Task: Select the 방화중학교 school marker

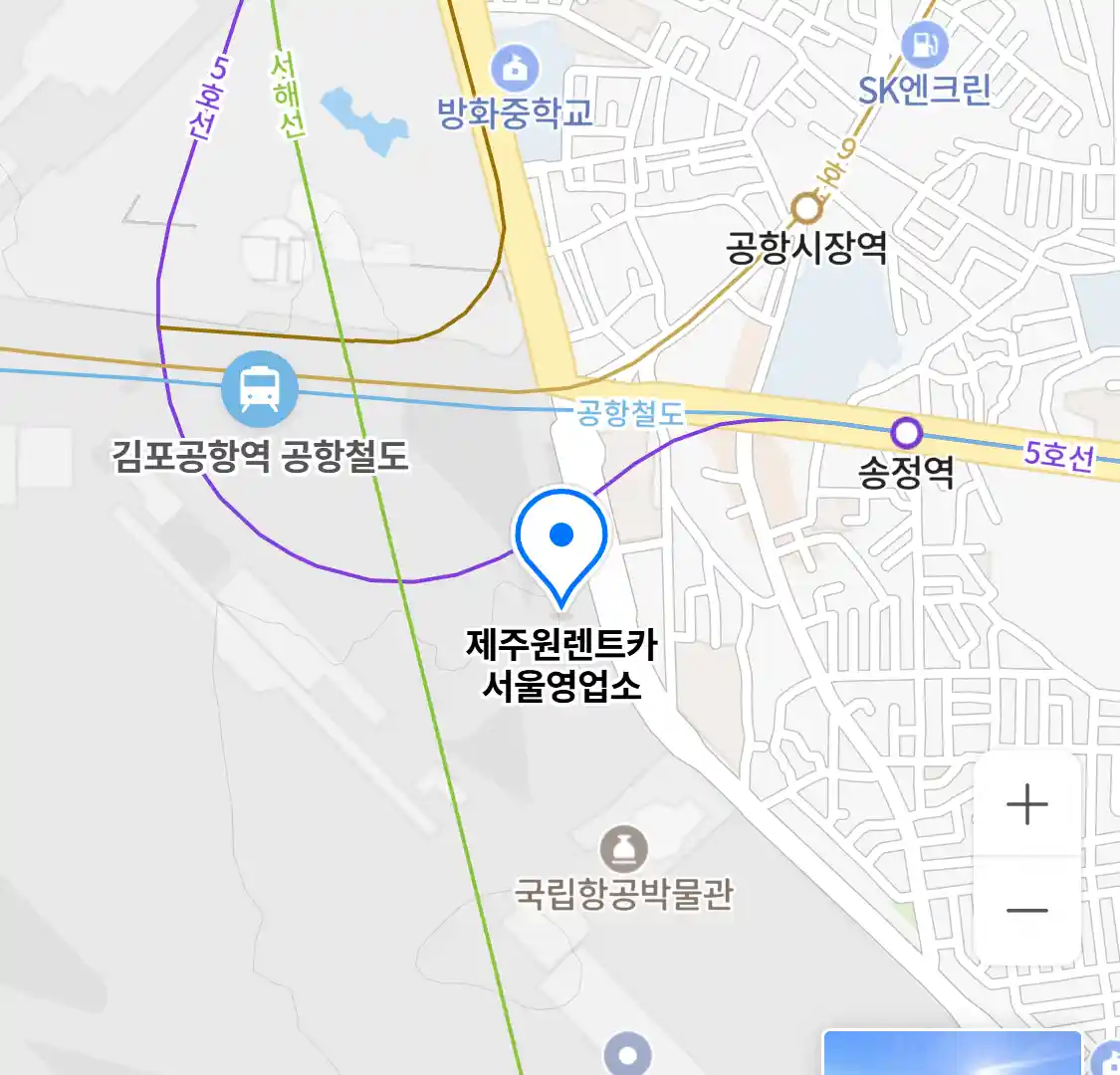Action: [x=516, y=69]
